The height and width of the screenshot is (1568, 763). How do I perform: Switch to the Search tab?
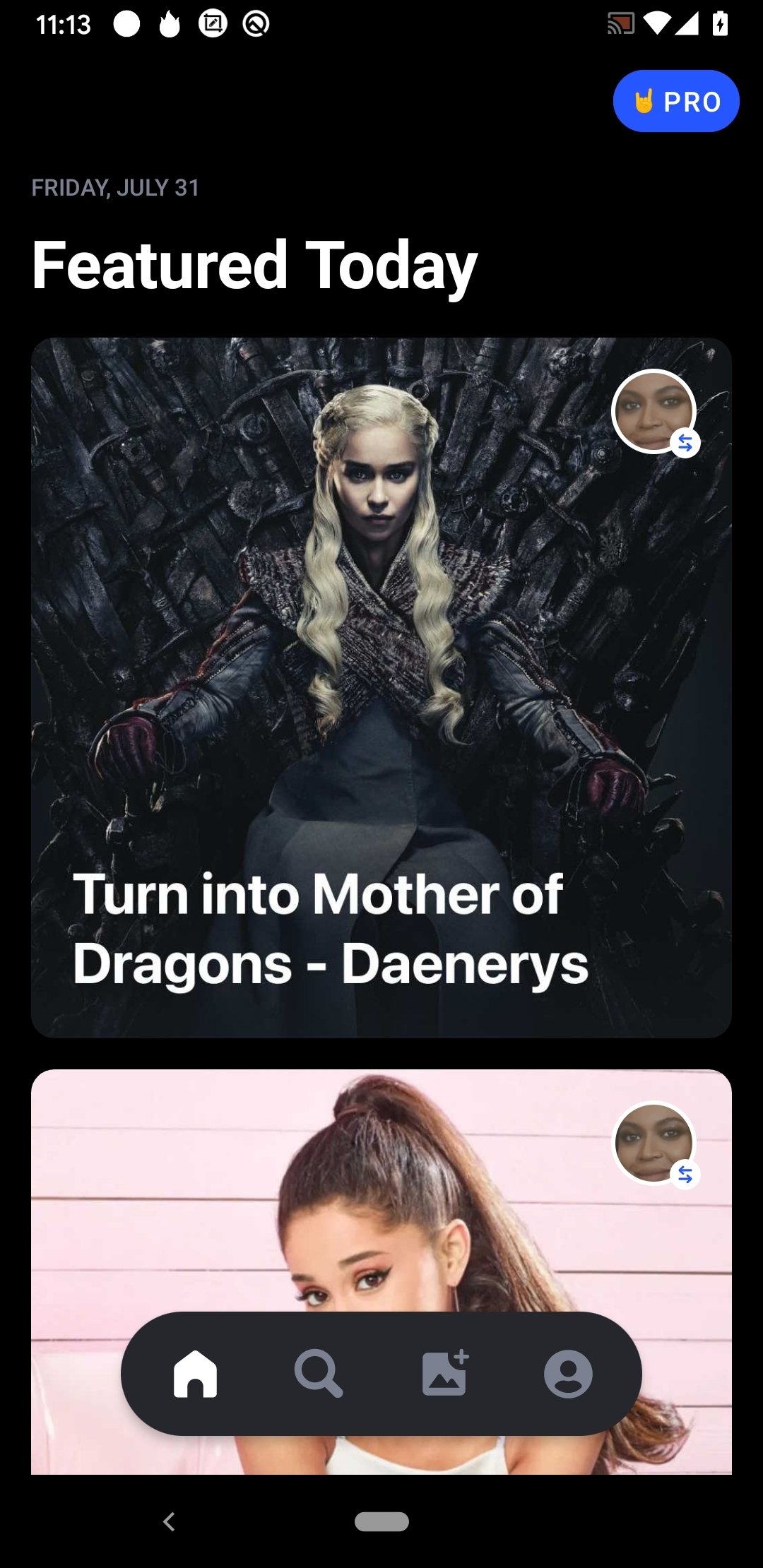coord(319,1374)
